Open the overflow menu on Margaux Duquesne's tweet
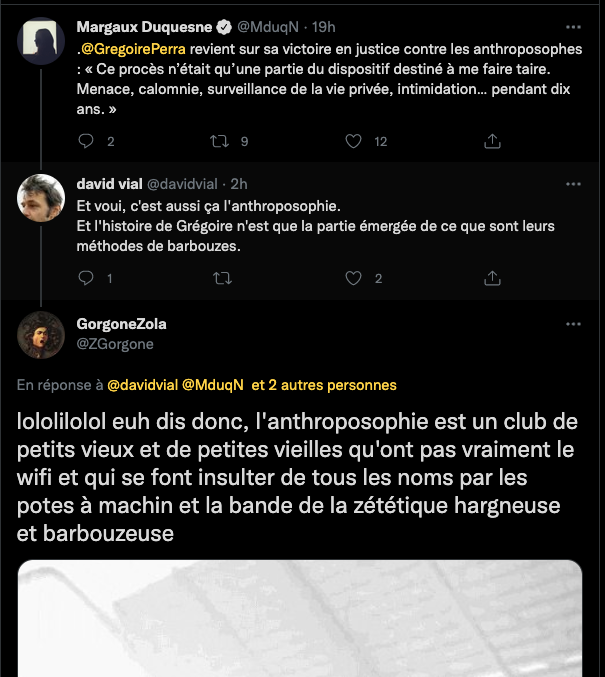605x677 pixels. [573, 27]
